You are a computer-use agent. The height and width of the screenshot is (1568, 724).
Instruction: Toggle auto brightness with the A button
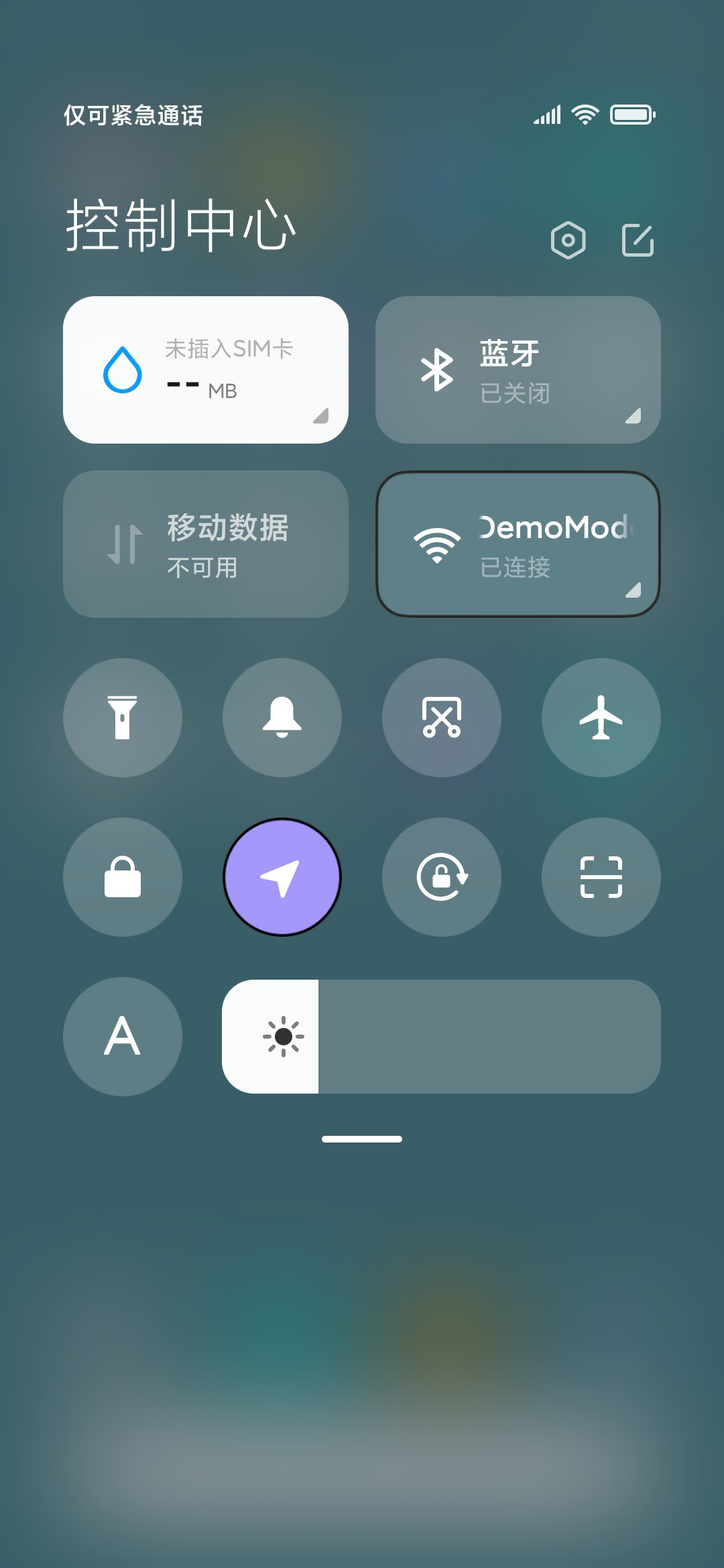click(123, 1037)
